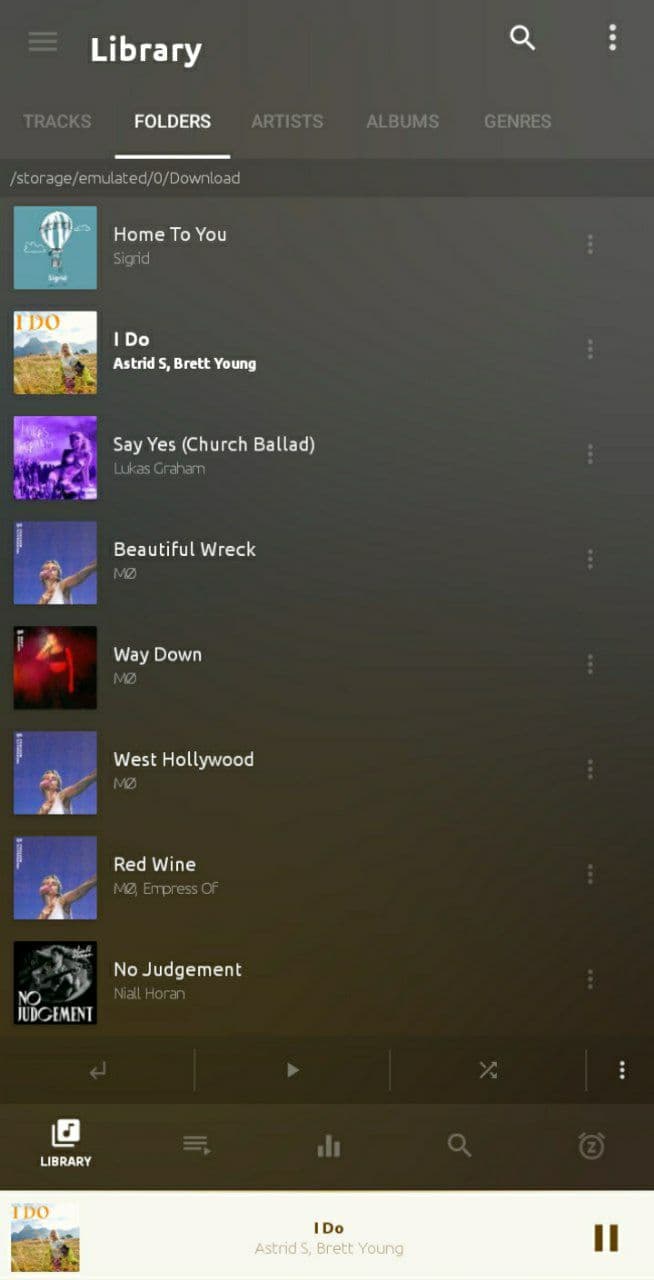The width and height of the screenshot is (654, 1280).
Task: Switch to the Artists tab
Action: pos(287,121)
